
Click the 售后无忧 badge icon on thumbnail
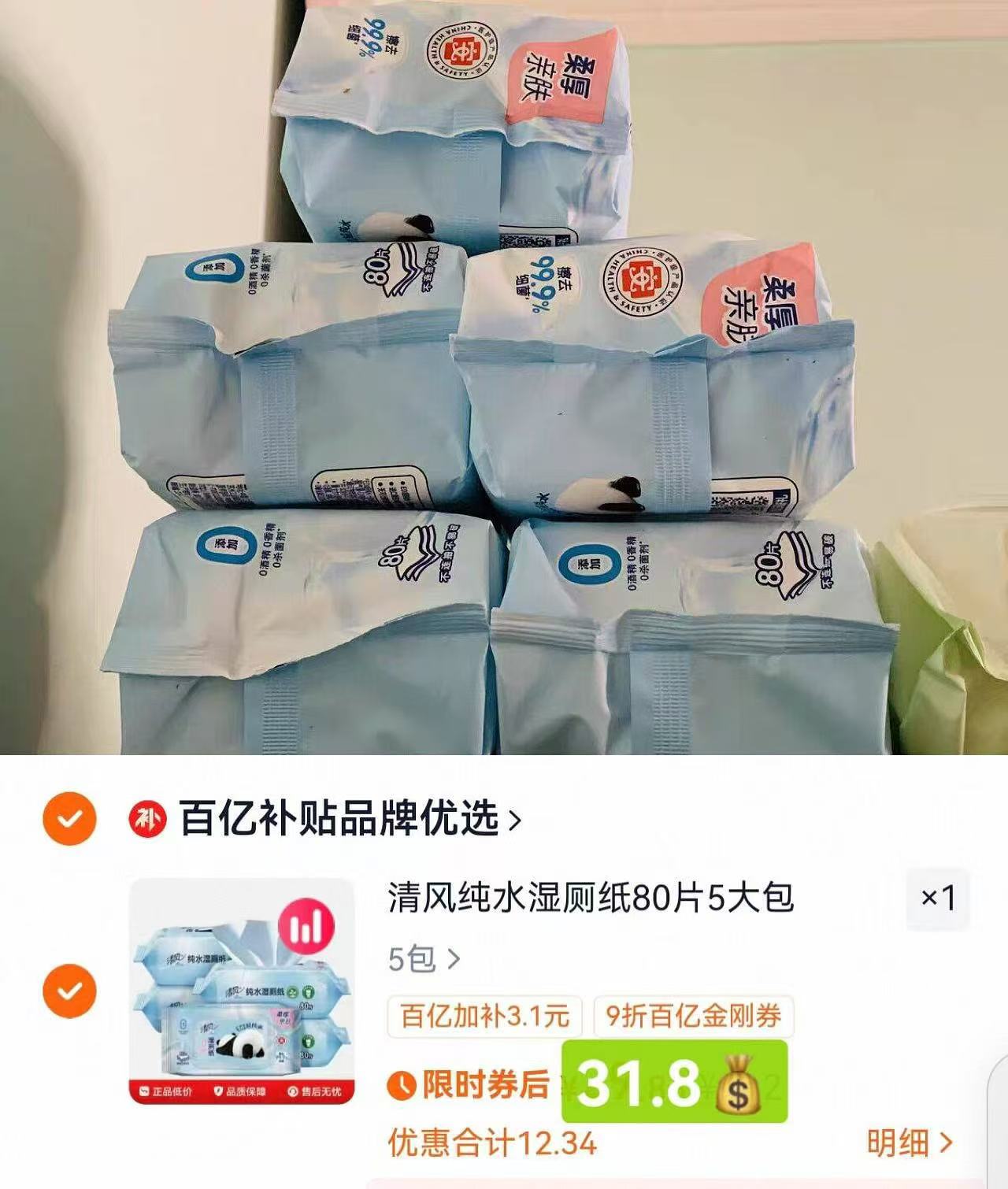[x=292, y=1091]
